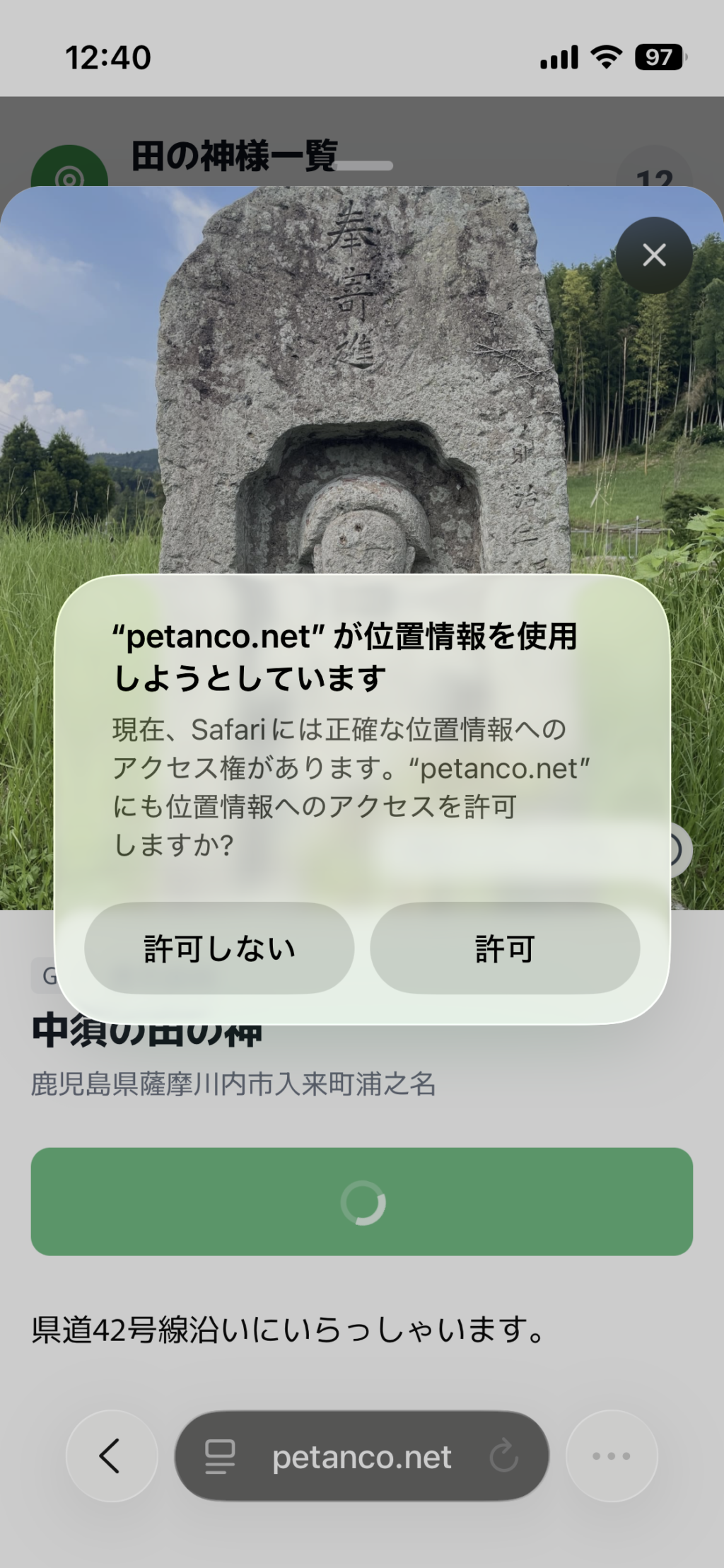Tap 許可 to allow location access
The width and height of the screenshot is (724, 1568).
tap(506, 949)
